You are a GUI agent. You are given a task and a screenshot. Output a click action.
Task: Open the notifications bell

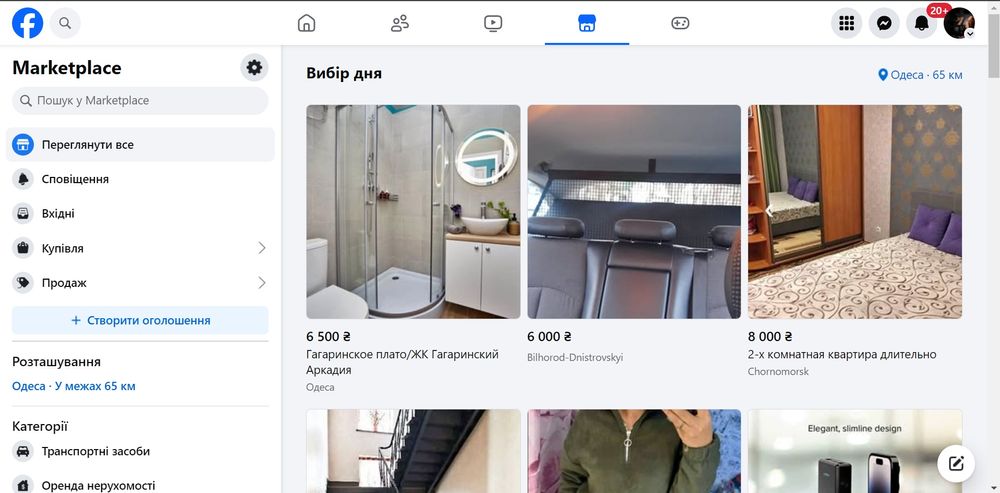(x=921, y=23)
